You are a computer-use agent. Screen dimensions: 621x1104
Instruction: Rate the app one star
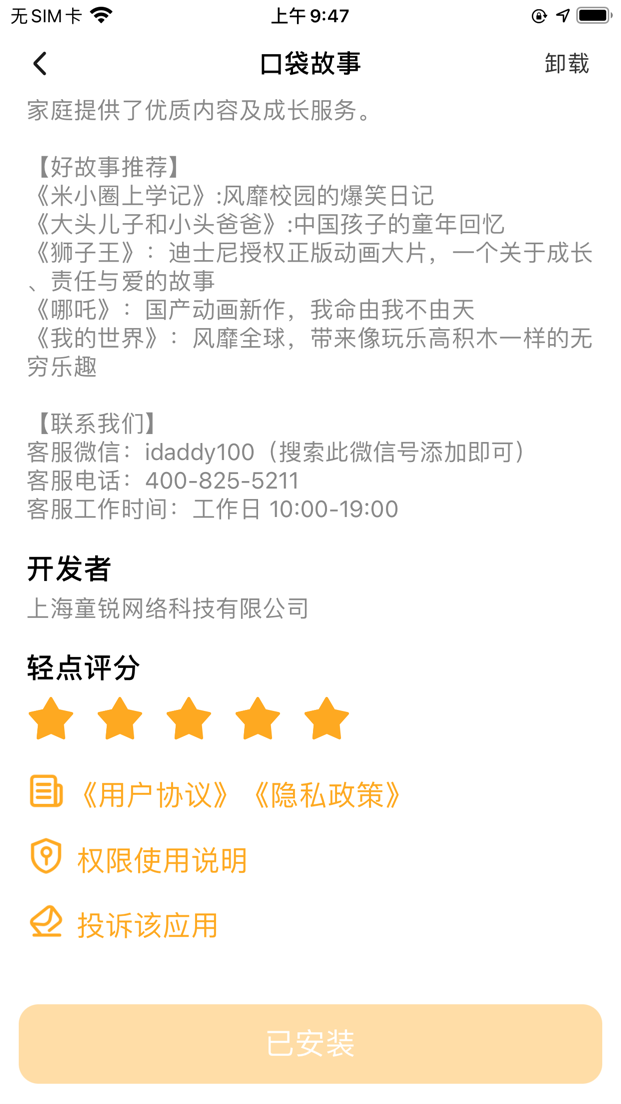pos(51,719)
